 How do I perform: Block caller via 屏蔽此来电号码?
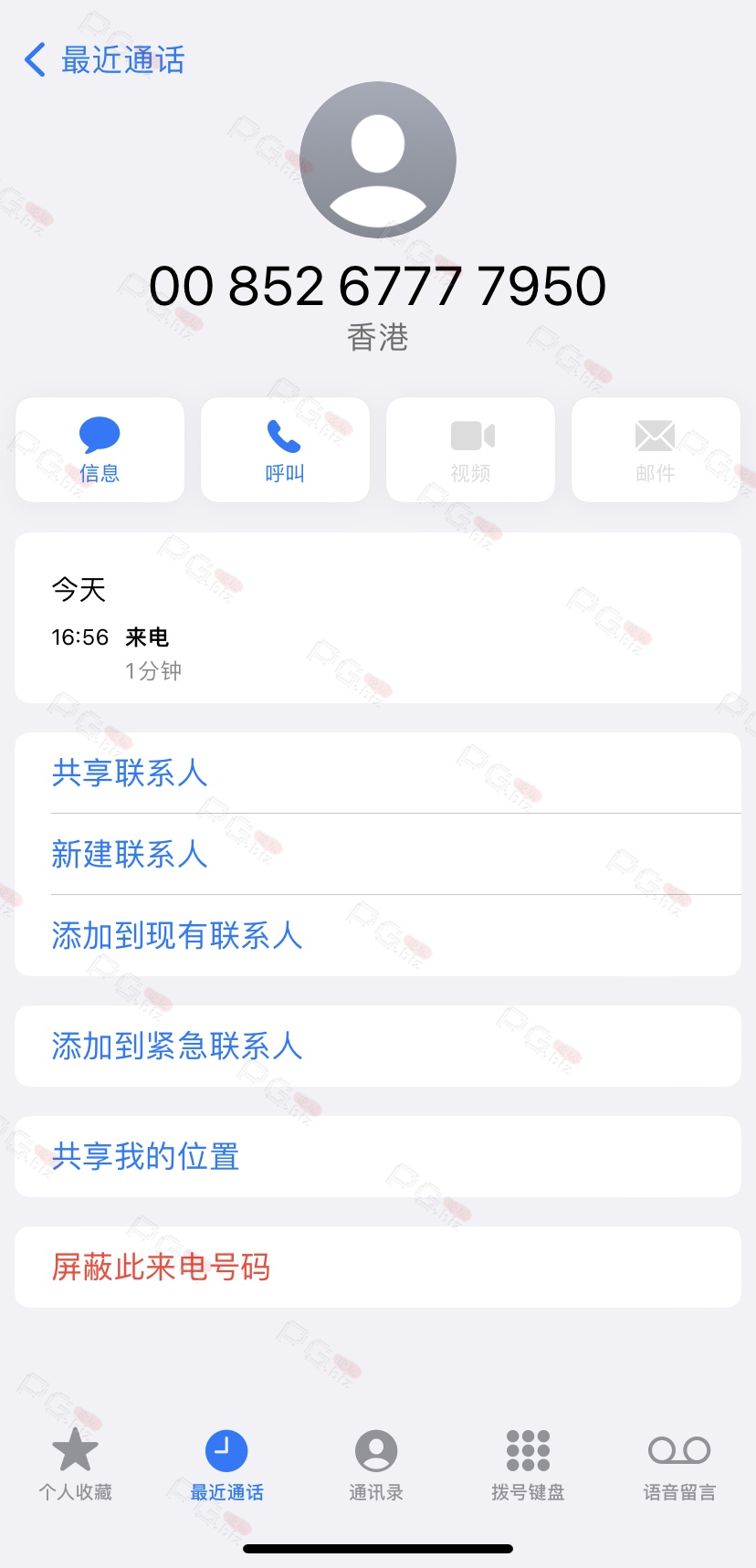tap(378, 1267)
